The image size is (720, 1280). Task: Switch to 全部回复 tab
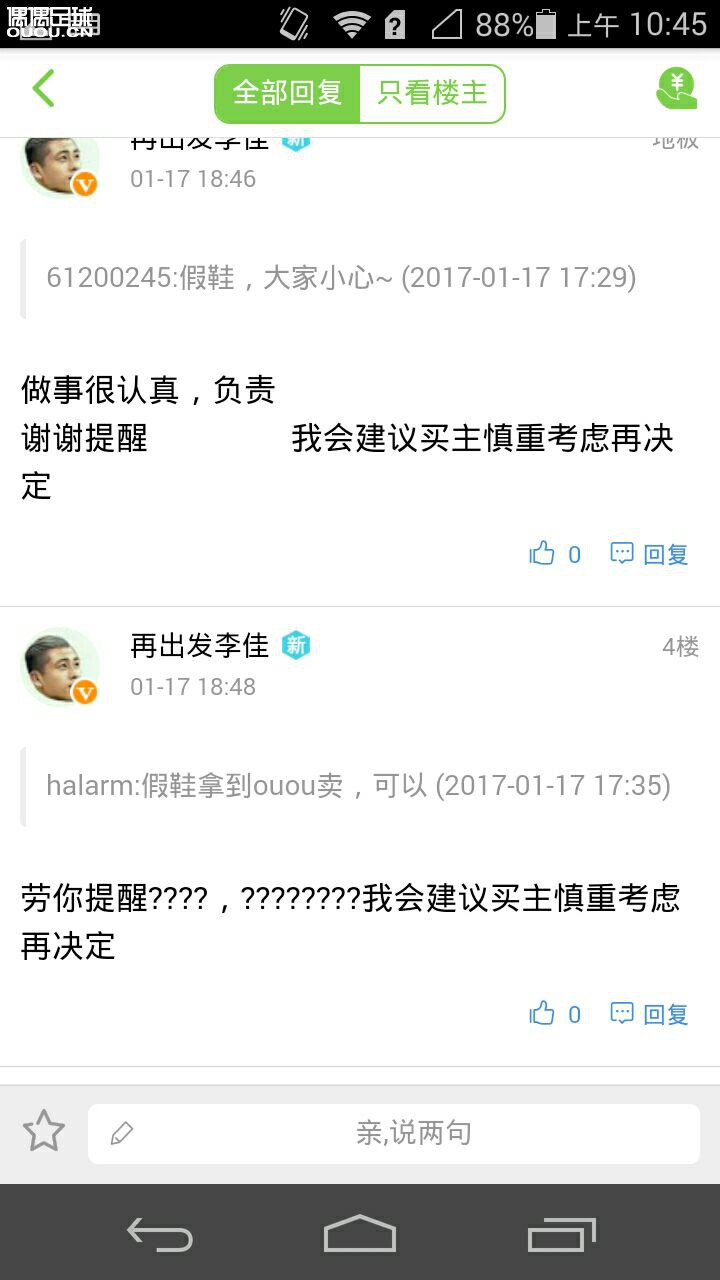point(288,93)
